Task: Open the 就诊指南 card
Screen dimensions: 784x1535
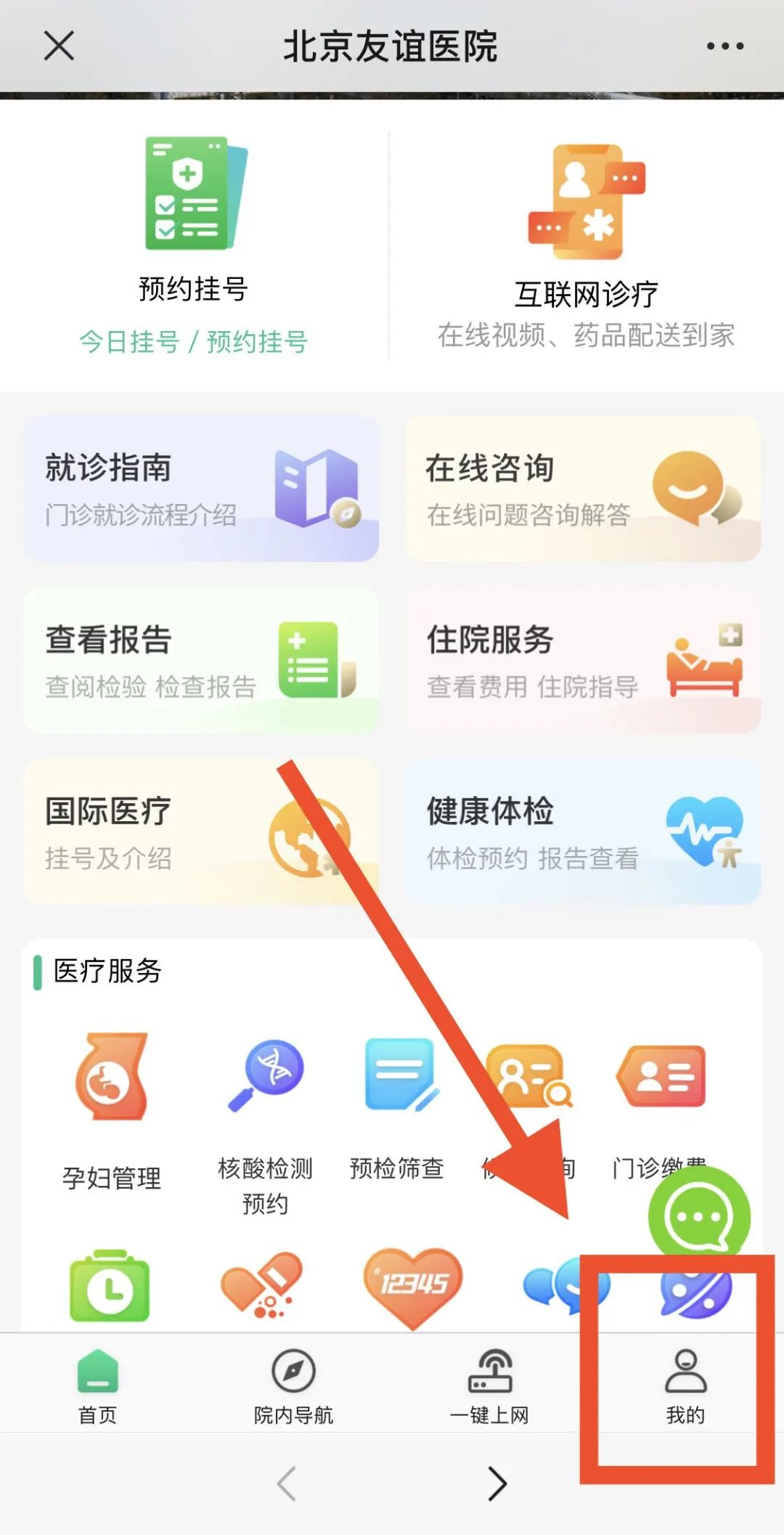Action: click(x=201, y=489)
